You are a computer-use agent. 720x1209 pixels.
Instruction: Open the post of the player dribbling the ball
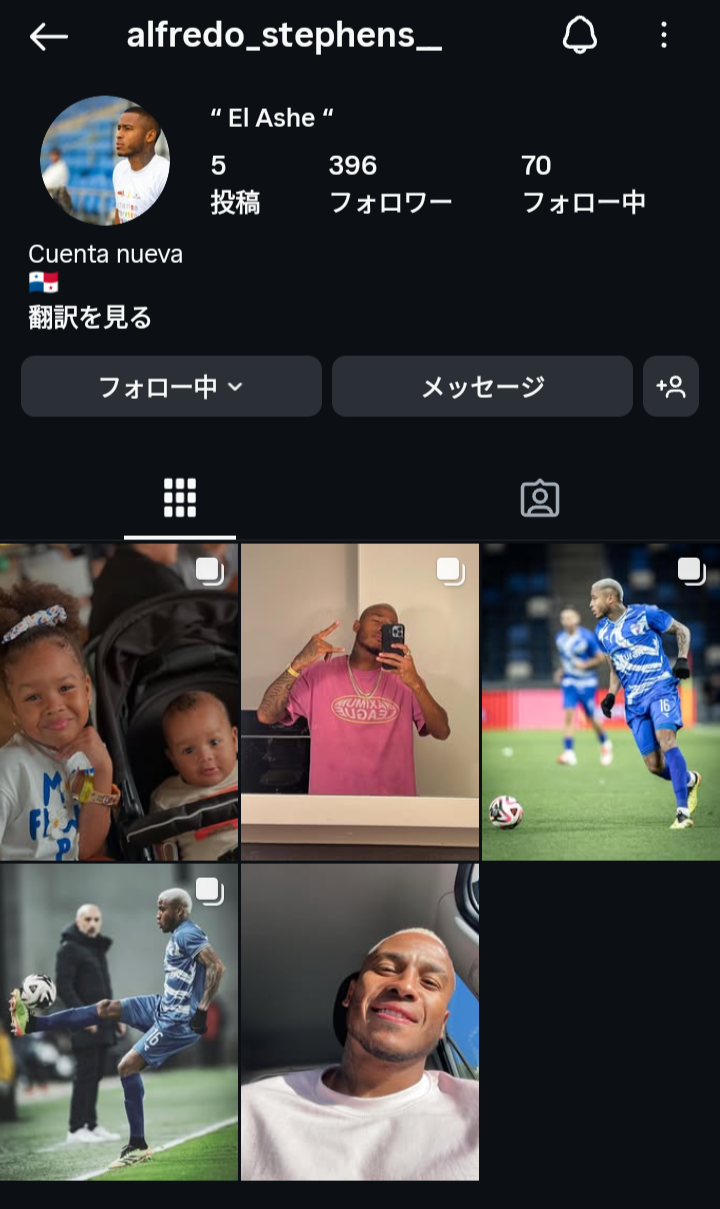click(x=601, y=702)
